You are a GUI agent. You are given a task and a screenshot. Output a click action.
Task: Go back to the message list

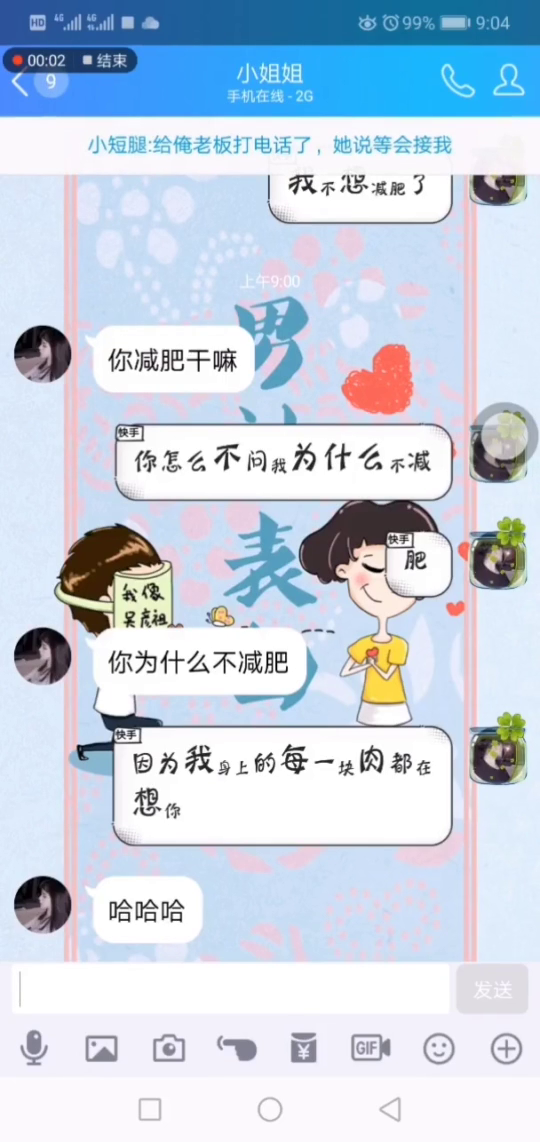point(20,84)
